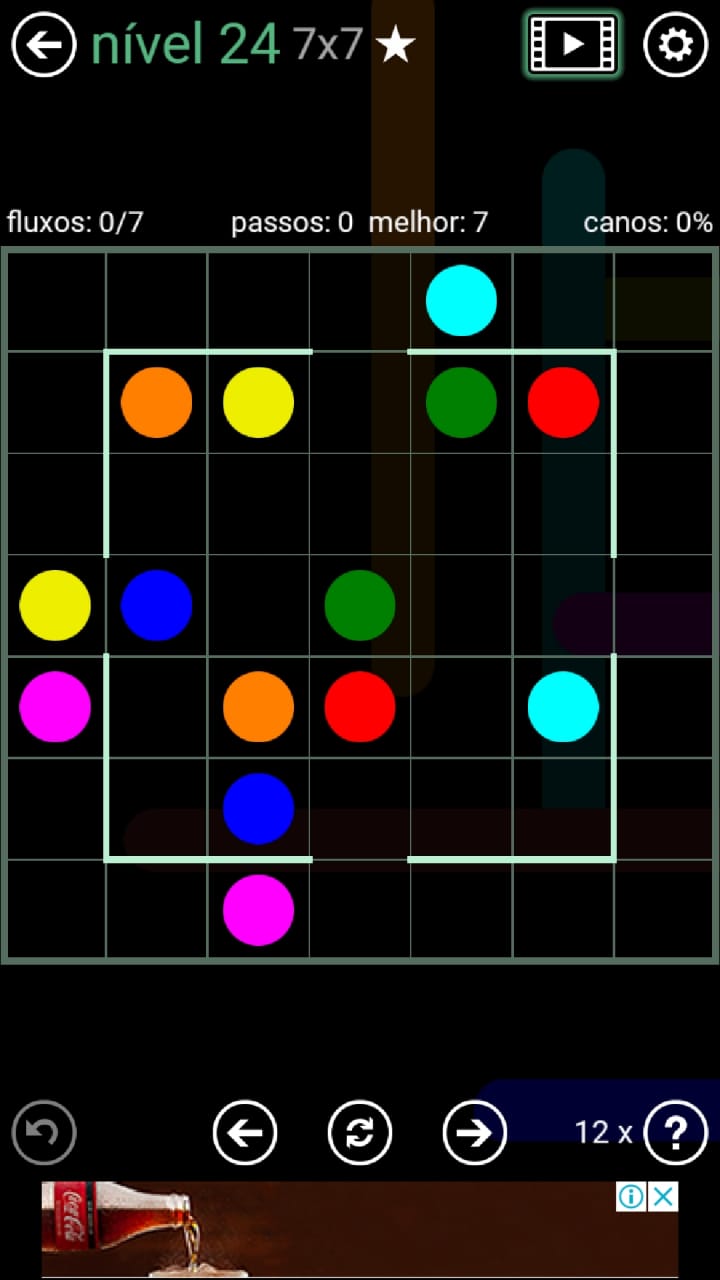Image resolution: width=720 pixels, height=1280 pixels.
Task: Go back using the top-left arrow
Action: pyautogui.click(x=44, y=45)
